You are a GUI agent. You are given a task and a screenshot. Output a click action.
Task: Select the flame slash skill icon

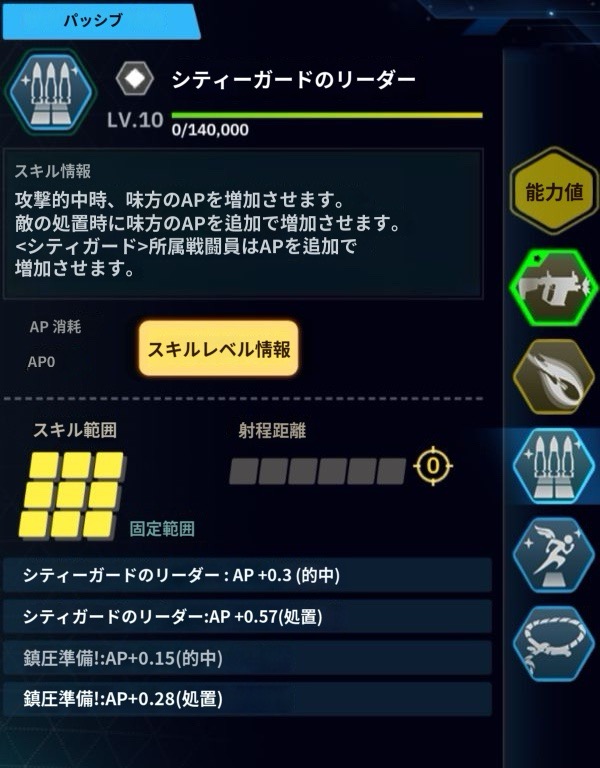coord(547,376)
